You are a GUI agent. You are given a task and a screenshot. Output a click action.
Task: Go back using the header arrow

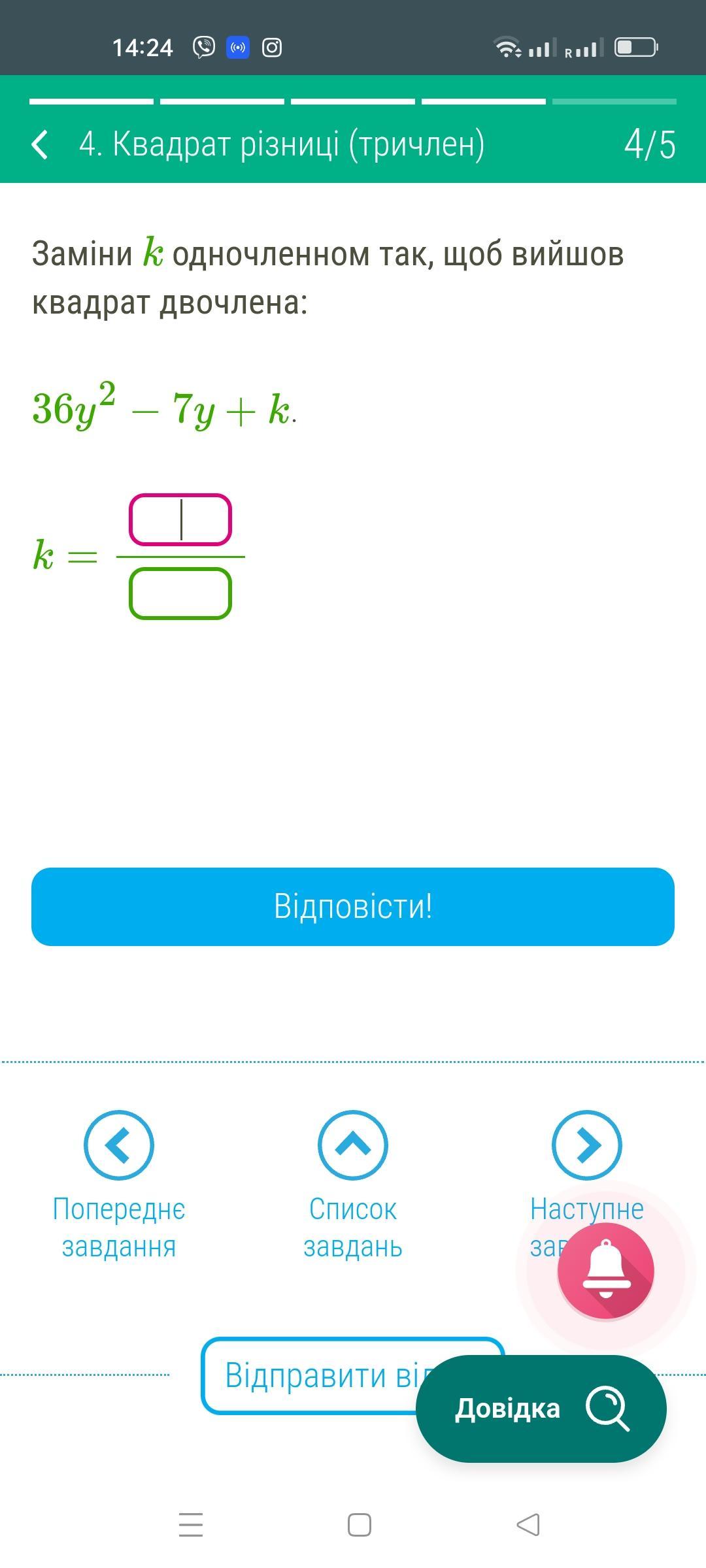point(41,144)
